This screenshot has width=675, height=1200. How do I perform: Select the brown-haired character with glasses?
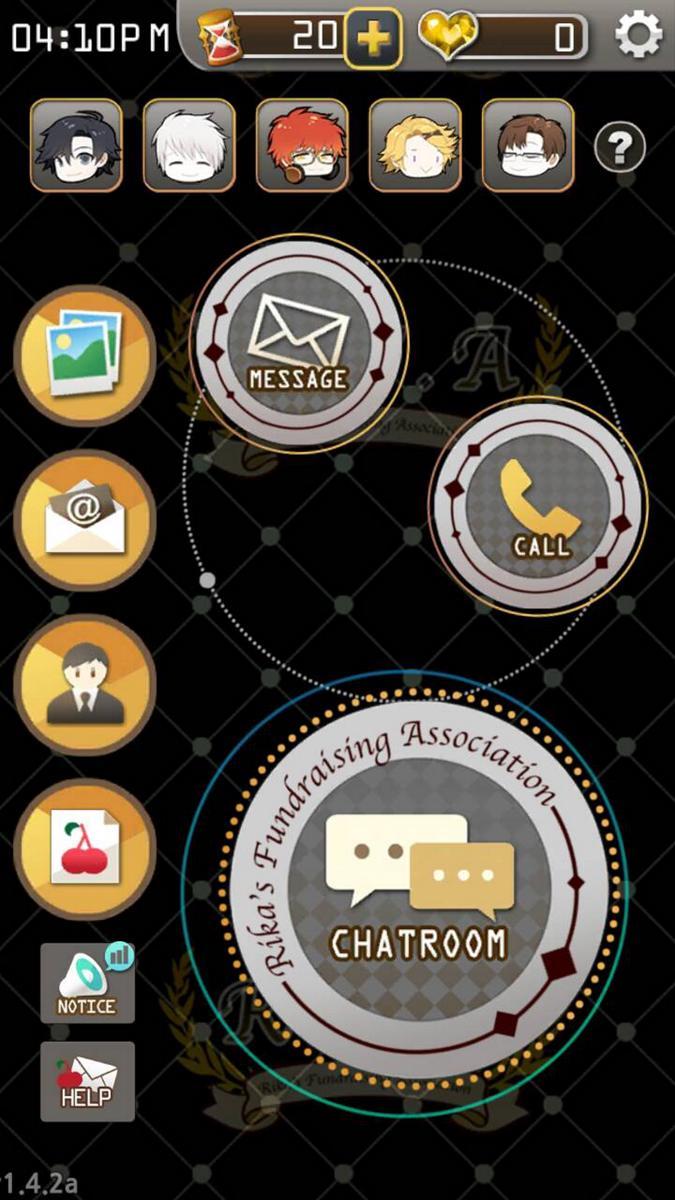(528, 145)
